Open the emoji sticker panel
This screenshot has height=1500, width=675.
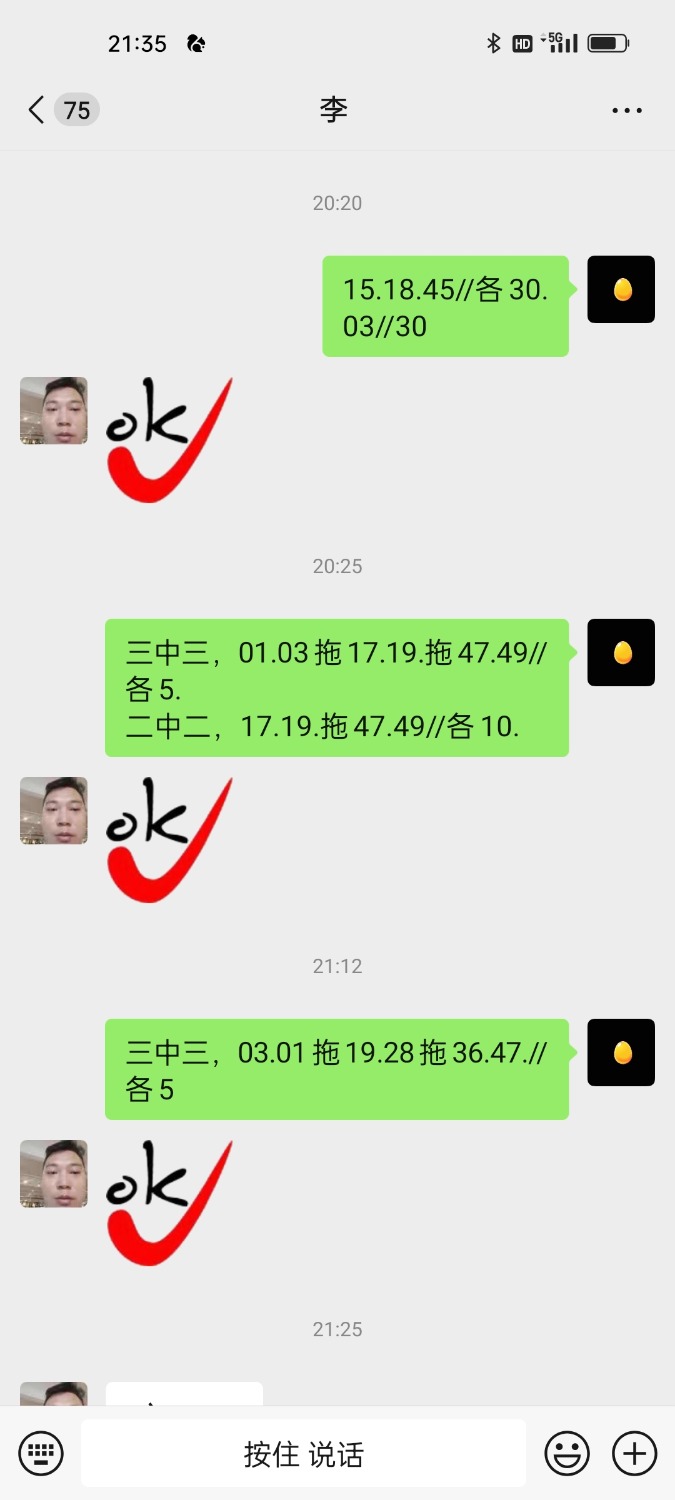coord(567,1453)
